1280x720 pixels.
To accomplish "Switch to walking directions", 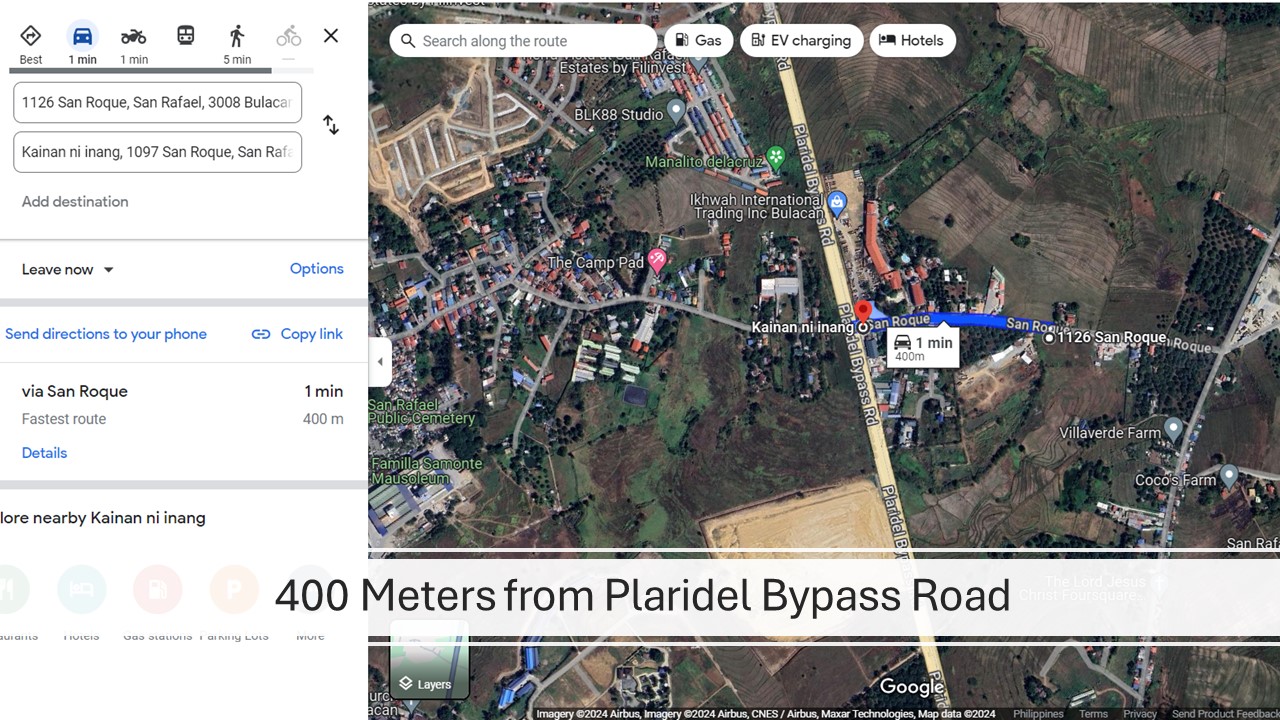I will click(237, 44).
